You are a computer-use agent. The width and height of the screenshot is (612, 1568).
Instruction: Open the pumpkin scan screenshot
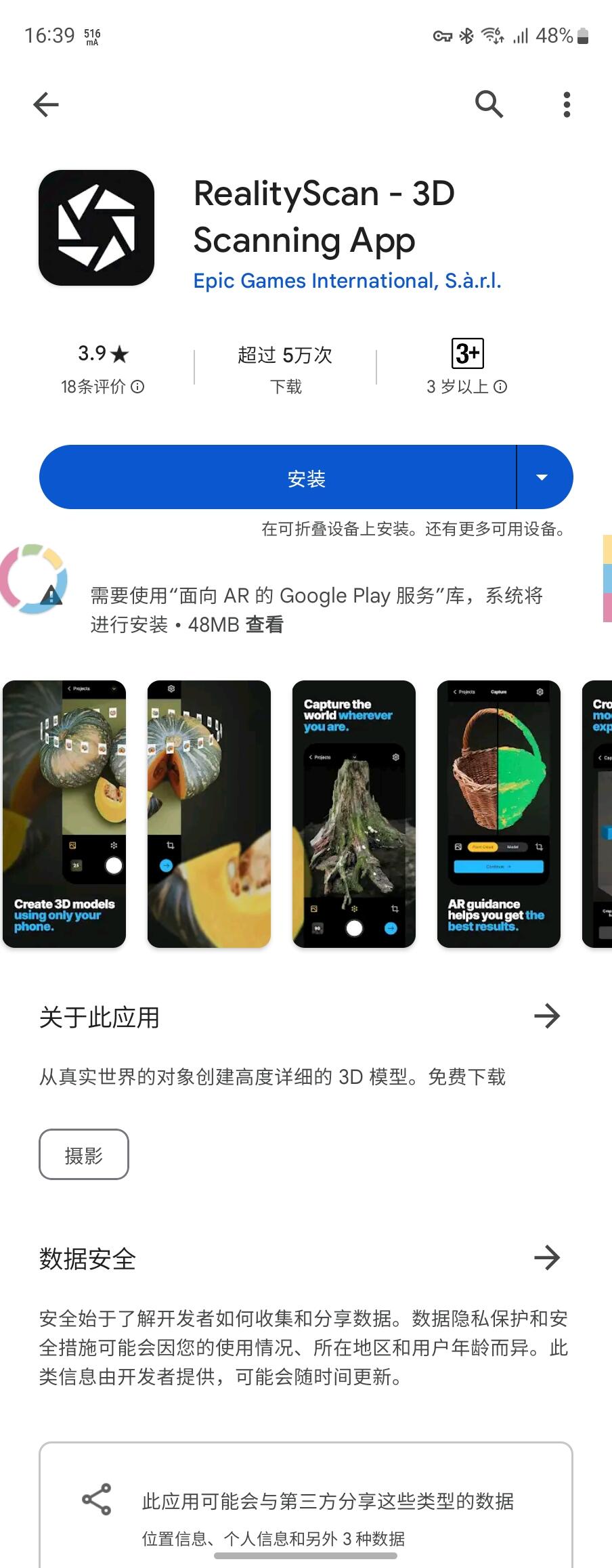pos(209,813)
